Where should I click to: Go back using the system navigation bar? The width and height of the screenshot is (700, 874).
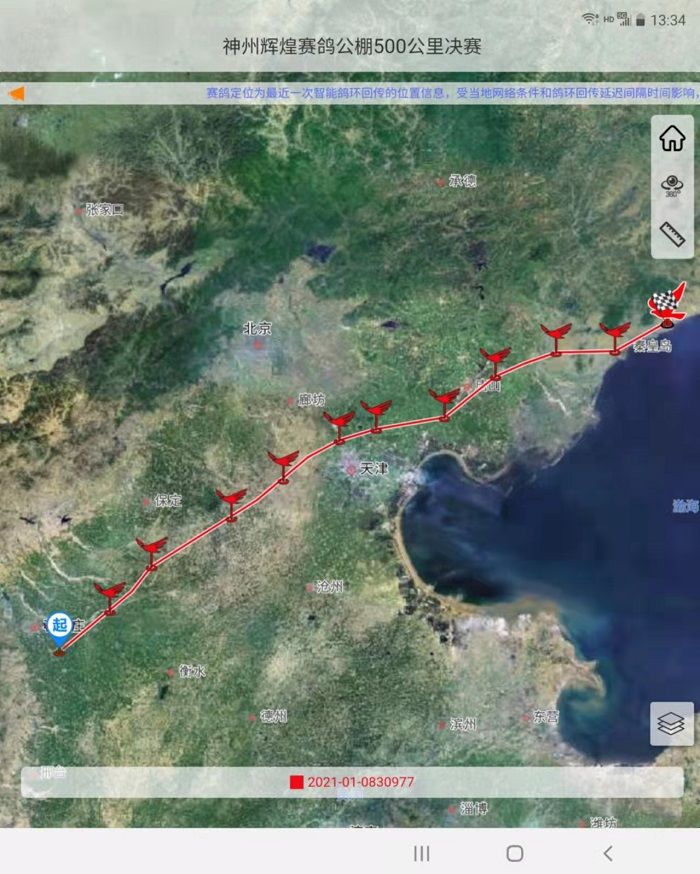(x=607, y=853)
